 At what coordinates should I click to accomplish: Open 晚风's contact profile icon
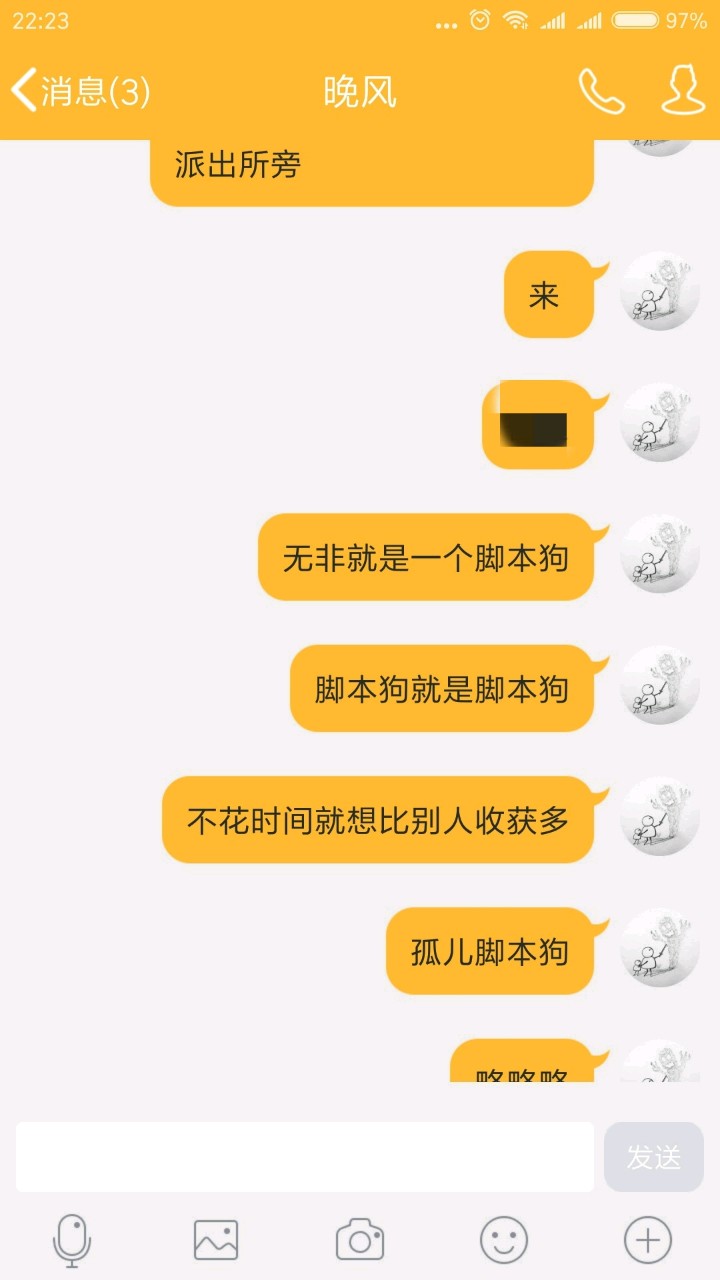click(x=683, y=92)
